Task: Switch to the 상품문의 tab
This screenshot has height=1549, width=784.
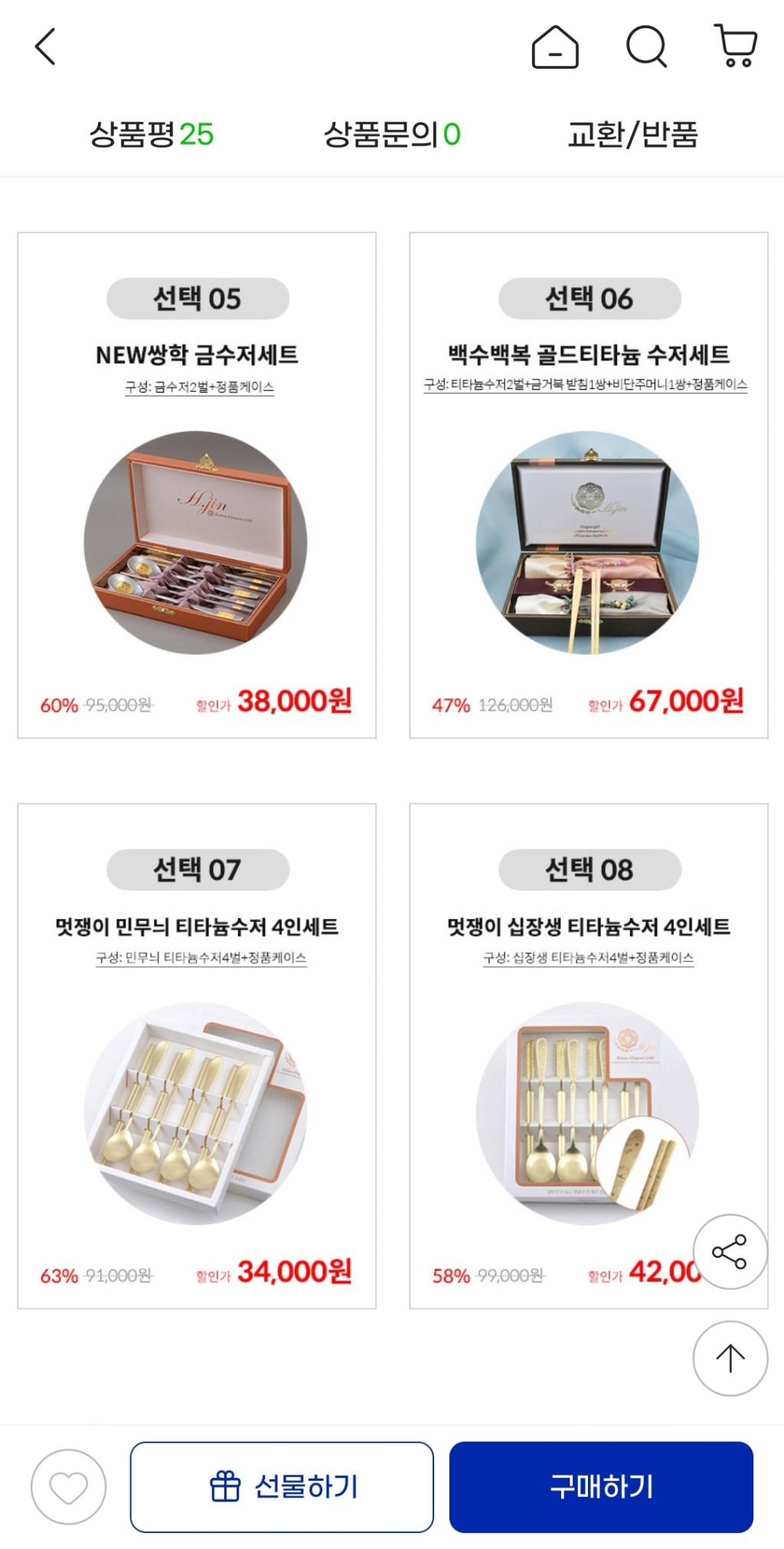Action: point(392,134)
